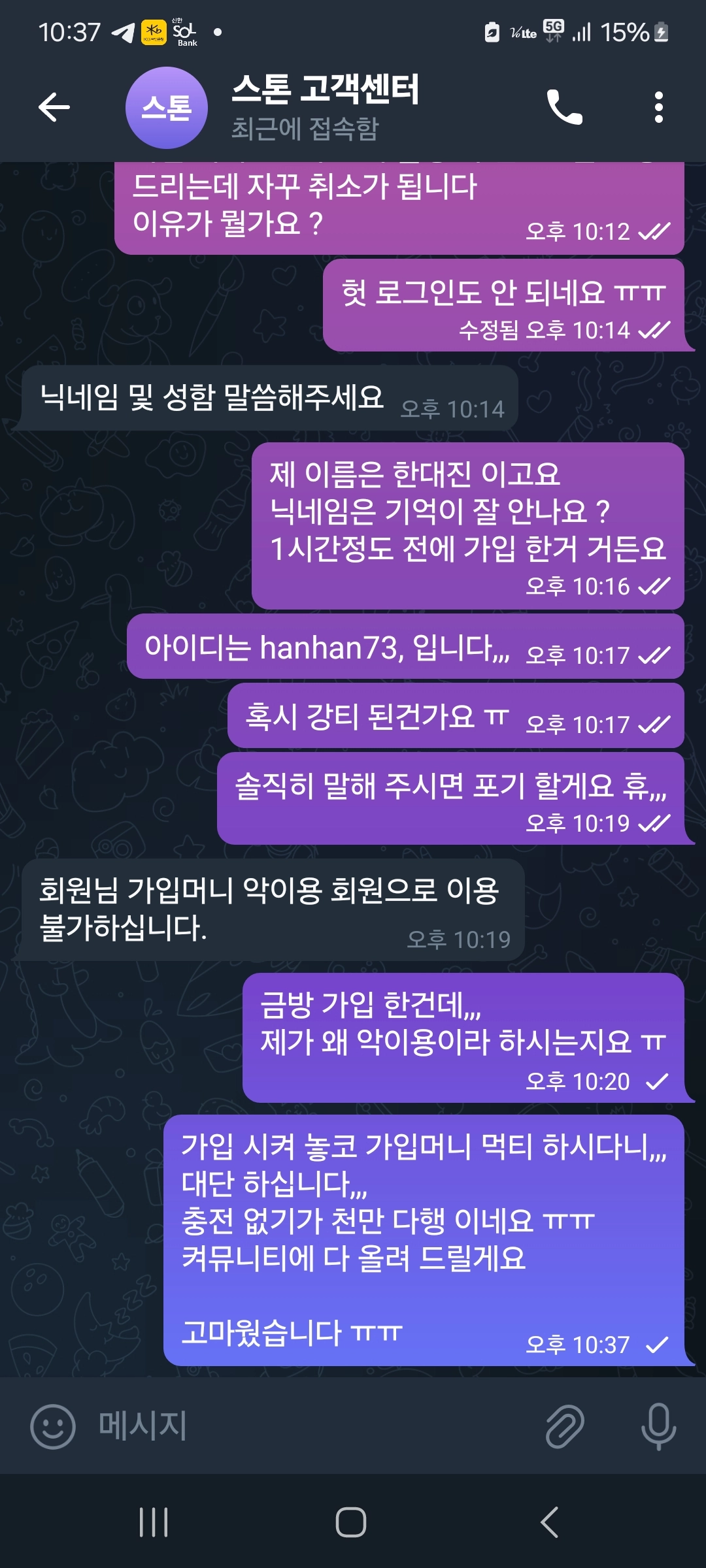Open the emoji picker

point(53,1426)
